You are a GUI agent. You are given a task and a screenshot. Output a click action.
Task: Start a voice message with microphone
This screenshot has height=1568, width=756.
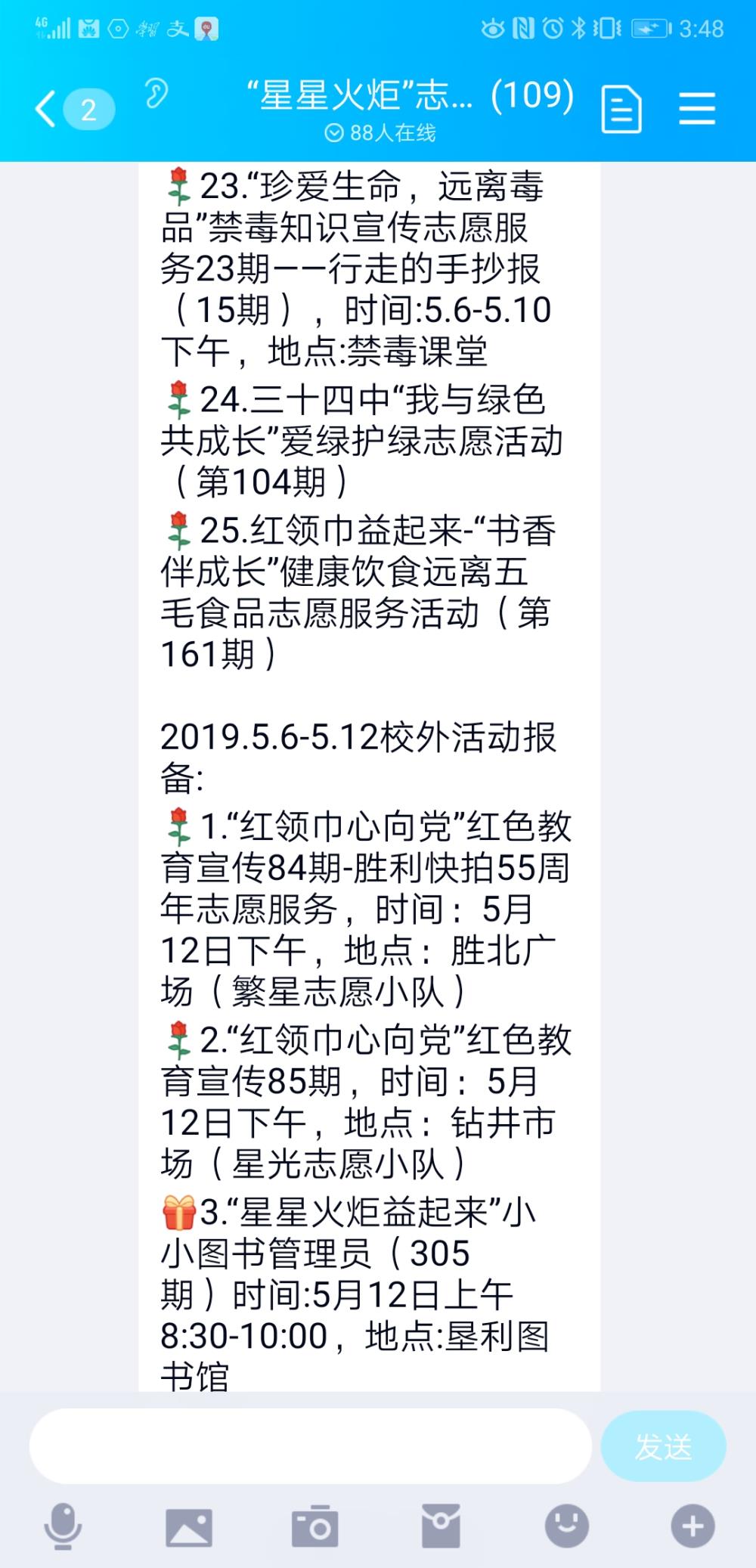tap(63, 1526)
